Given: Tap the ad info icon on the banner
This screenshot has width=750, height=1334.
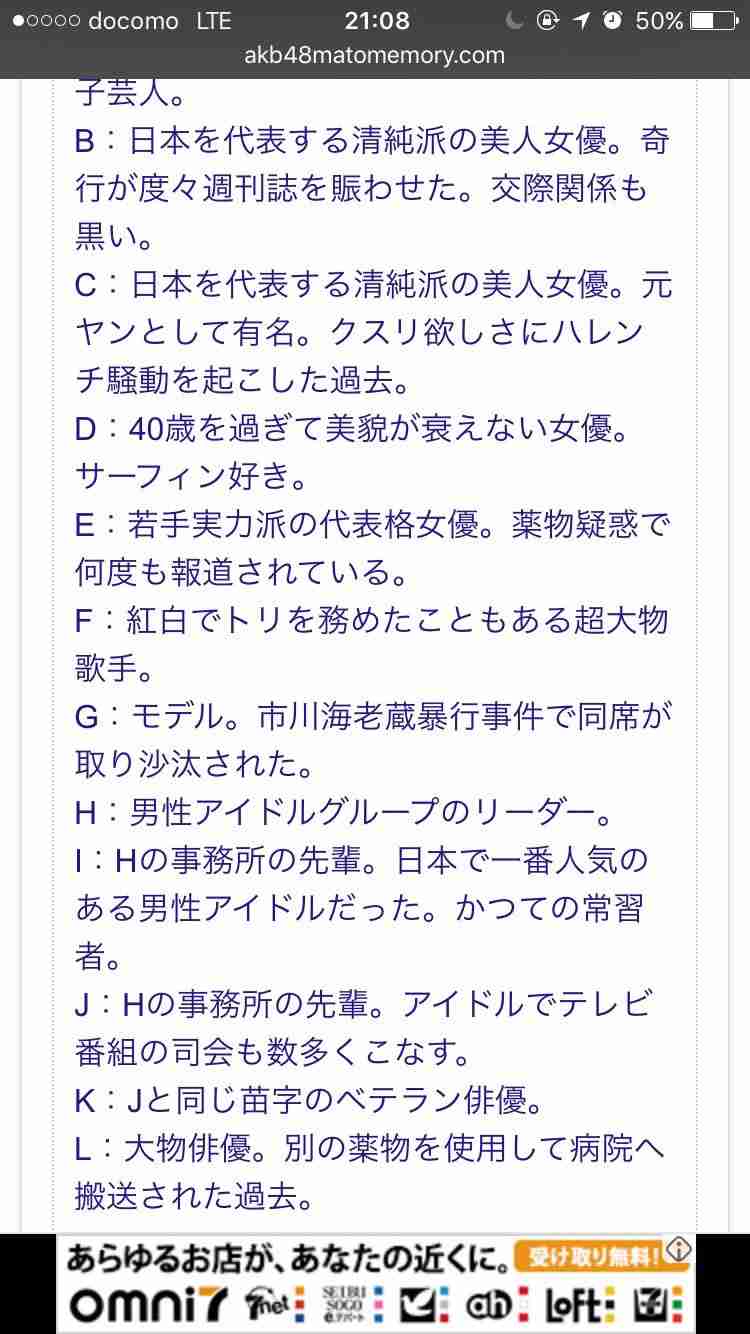Looking at the screenshot, I should pos(680,1249).
